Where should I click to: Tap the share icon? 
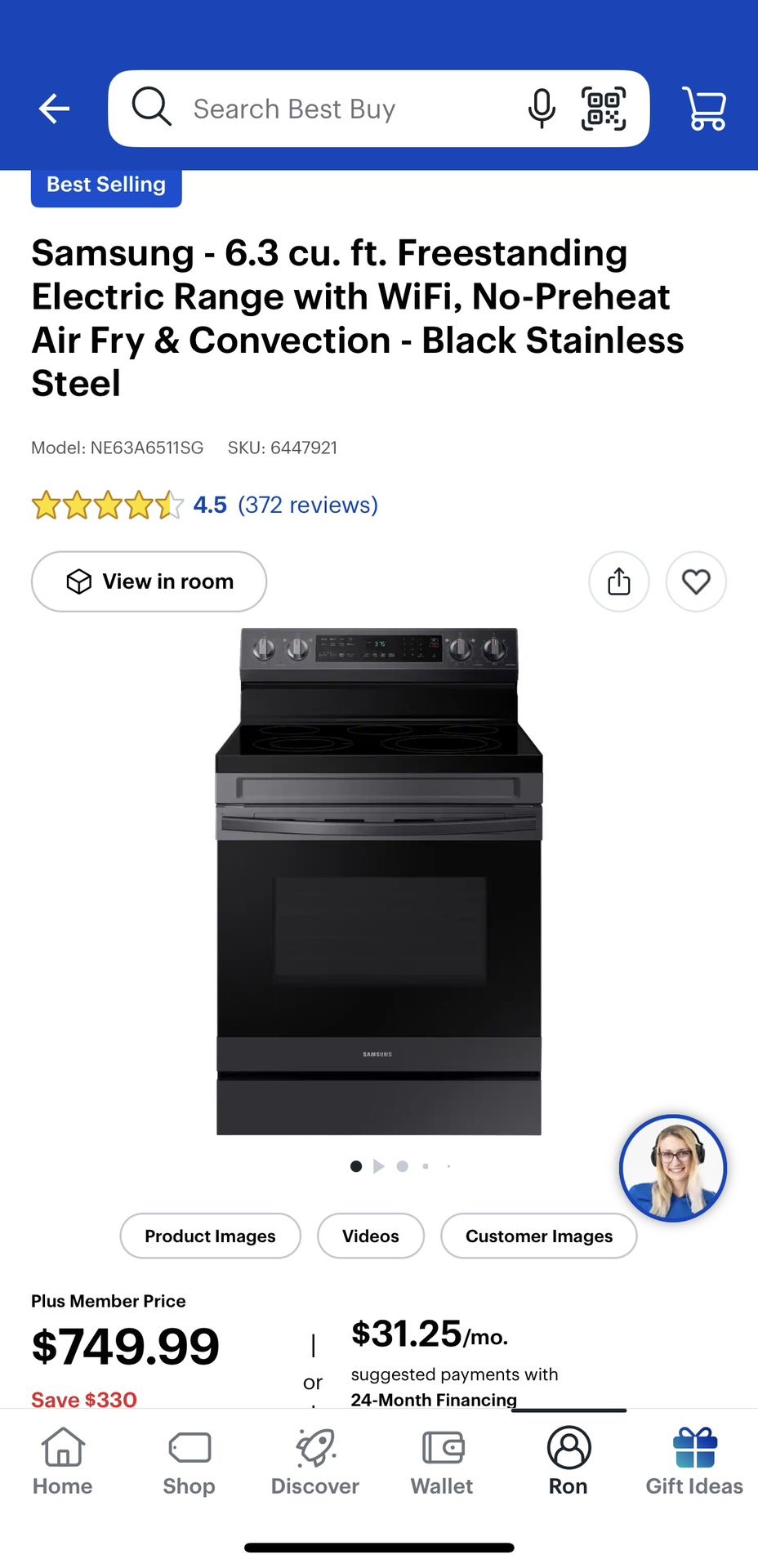[x=618, y=581]
